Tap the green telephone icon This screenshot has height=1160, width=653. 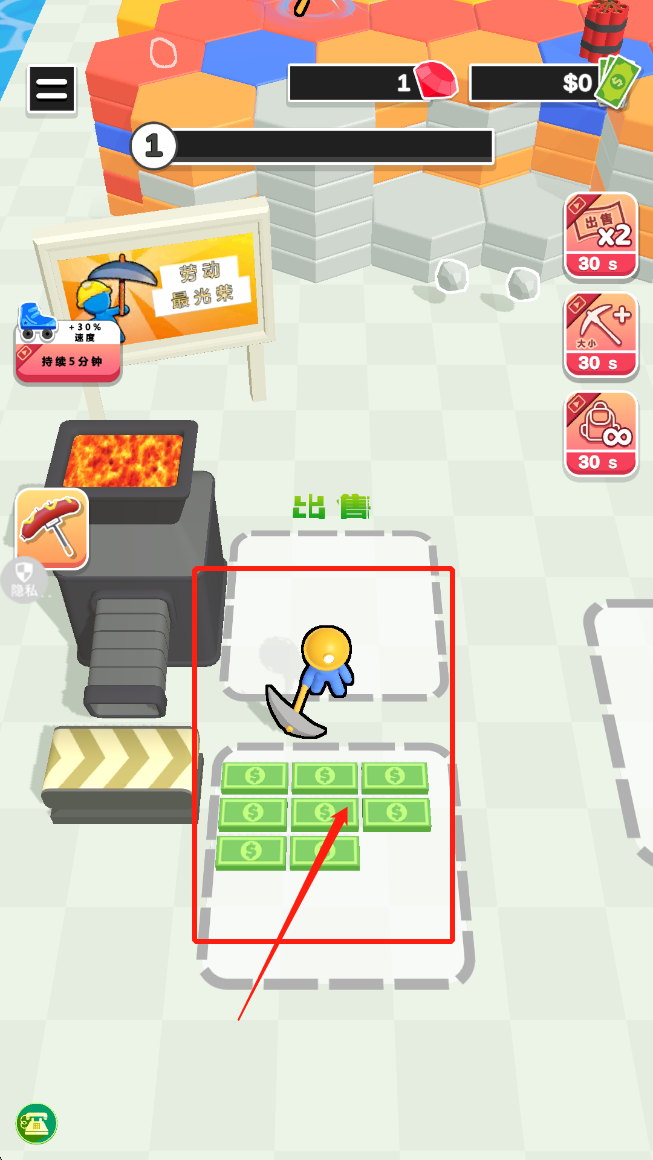point(37,1124)
